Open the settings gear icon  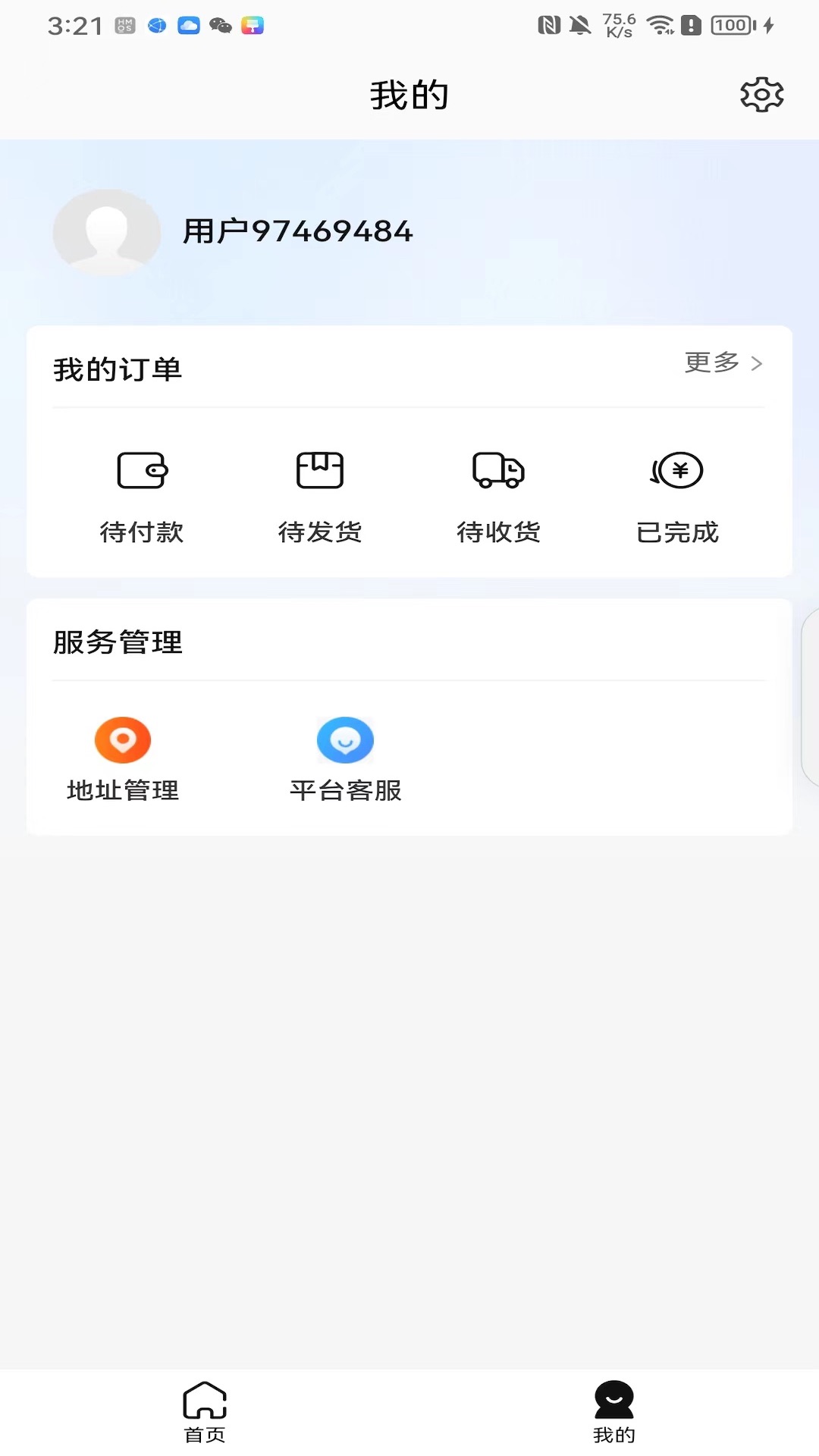761,94
